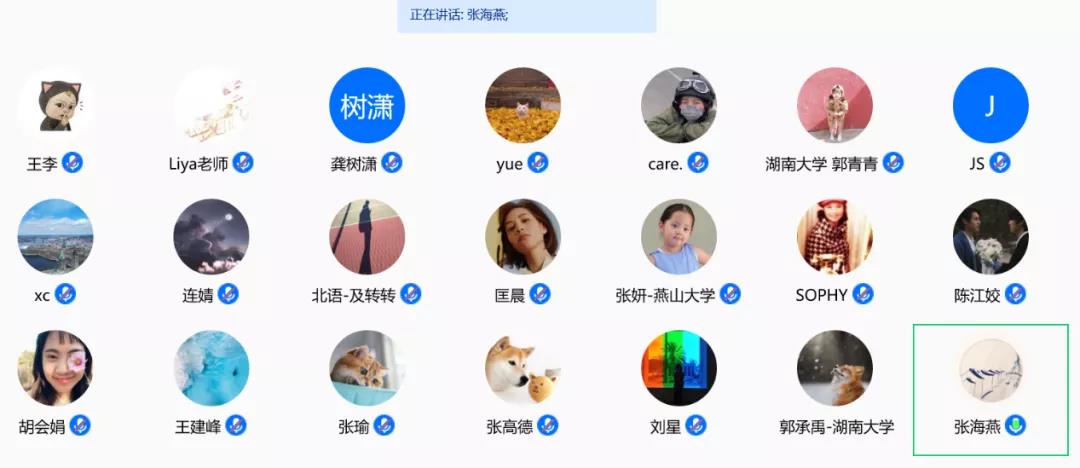Open the tile for care.
This screenshot has width=1080, height=468.
(x=679, y=106)
